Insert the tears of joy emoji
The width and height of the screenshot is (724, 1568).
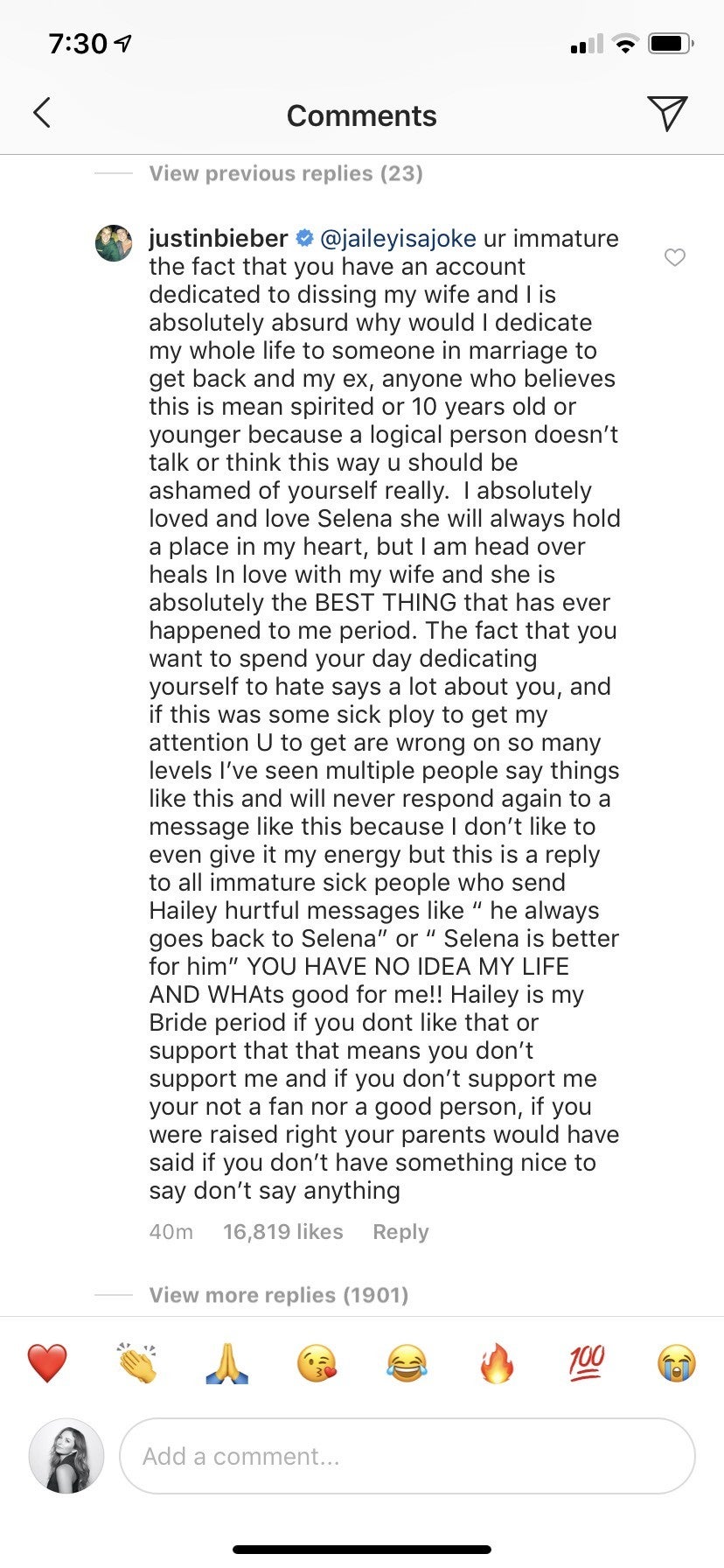pos(407,1363)
